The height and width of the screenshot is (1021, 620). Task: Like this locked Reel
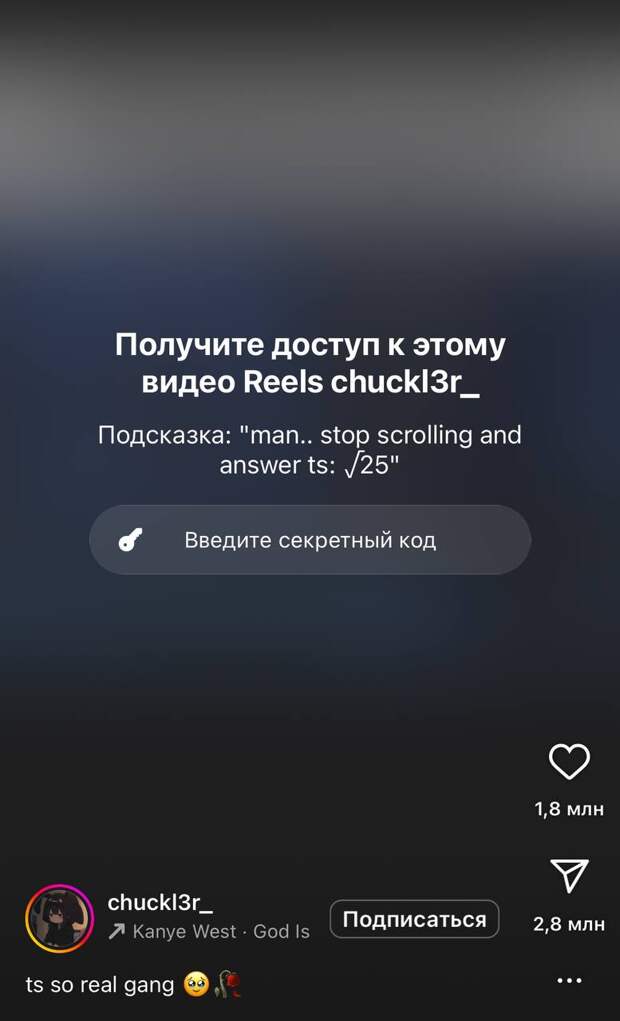click(x=569, y=763)
